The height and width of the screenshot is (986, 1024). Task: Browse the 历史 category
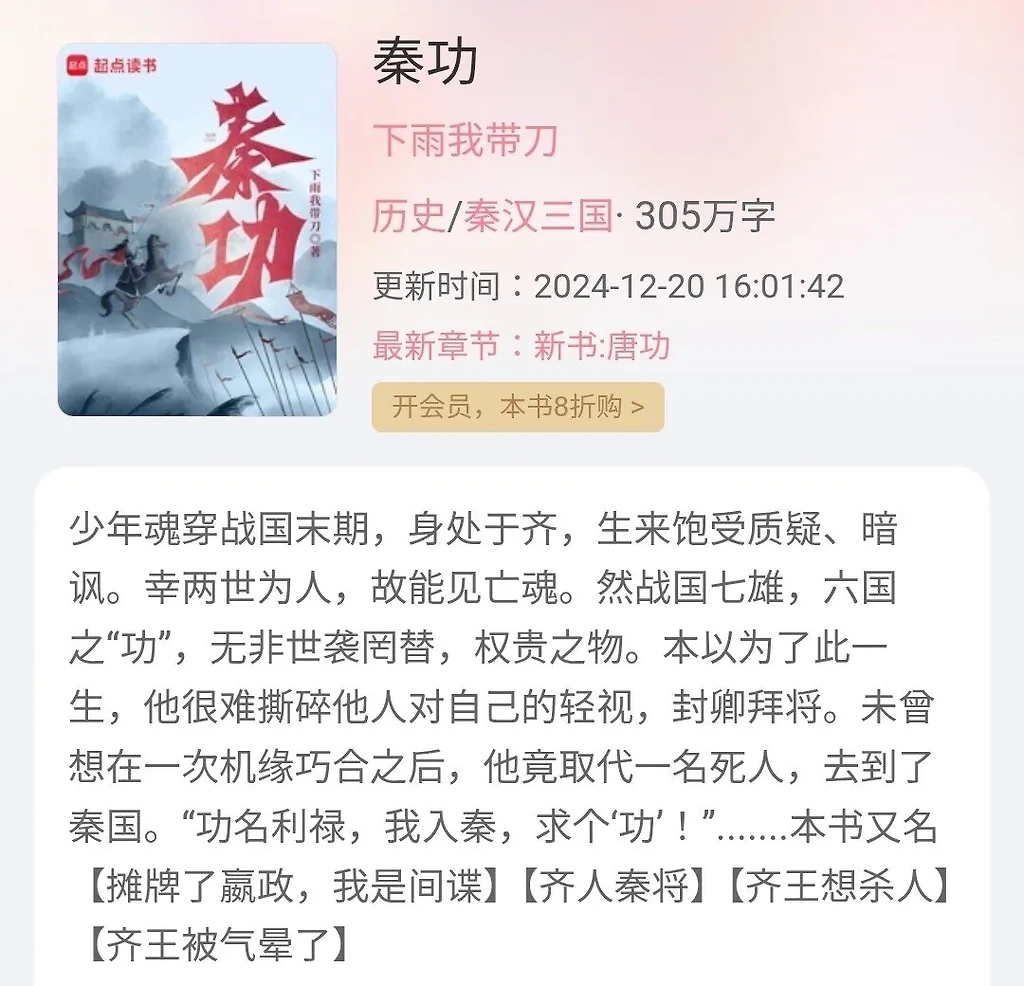pyautogui.click(x=409, y=215)
